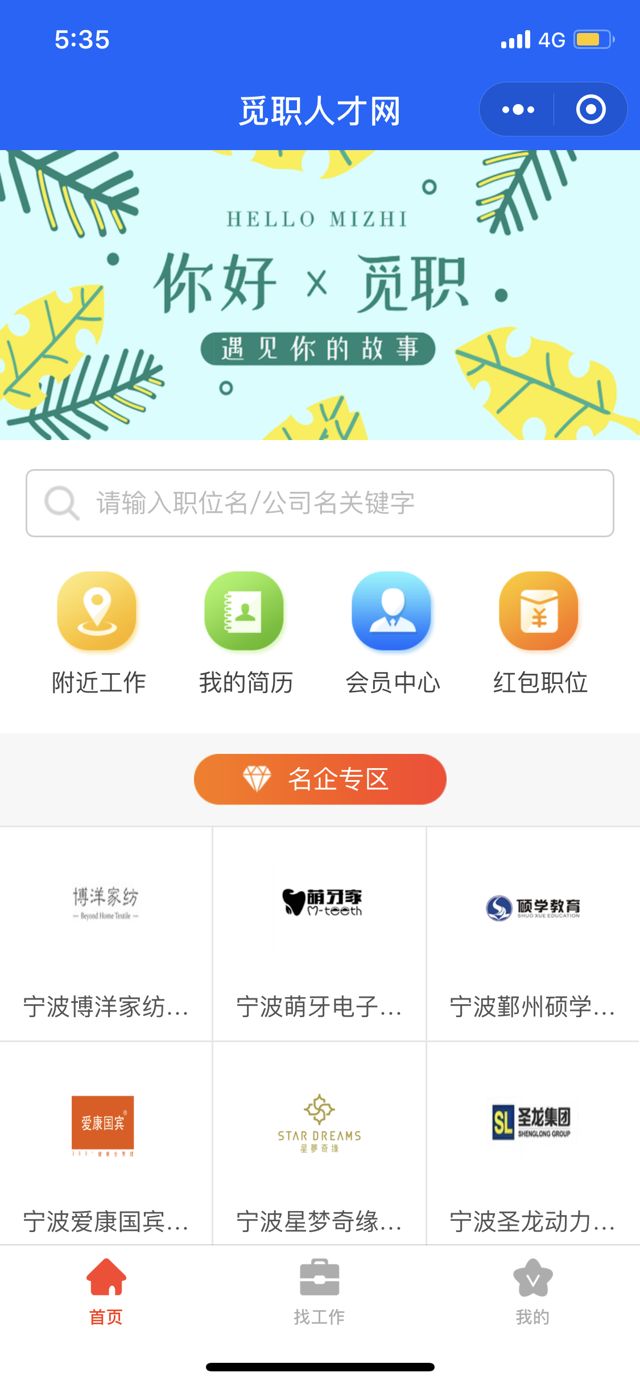The width and height of the screenshot is (640, 1385).
Task: View the 宁波鄞州硕学 company card
Action: [533, 934]
